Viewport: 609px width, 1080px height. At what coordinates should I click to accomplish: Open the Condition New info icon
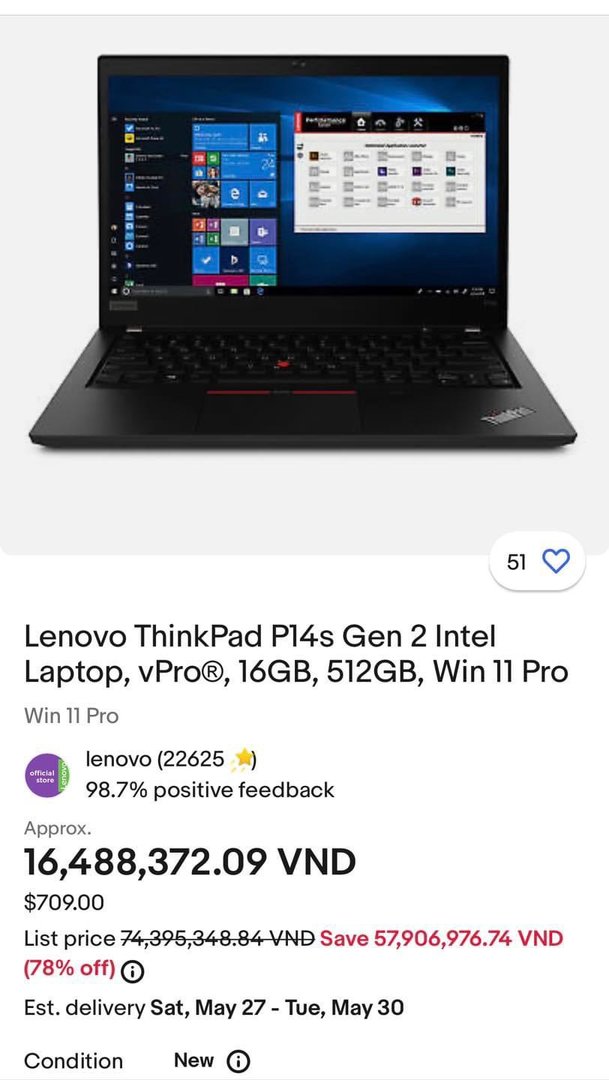click(238, 1061)
